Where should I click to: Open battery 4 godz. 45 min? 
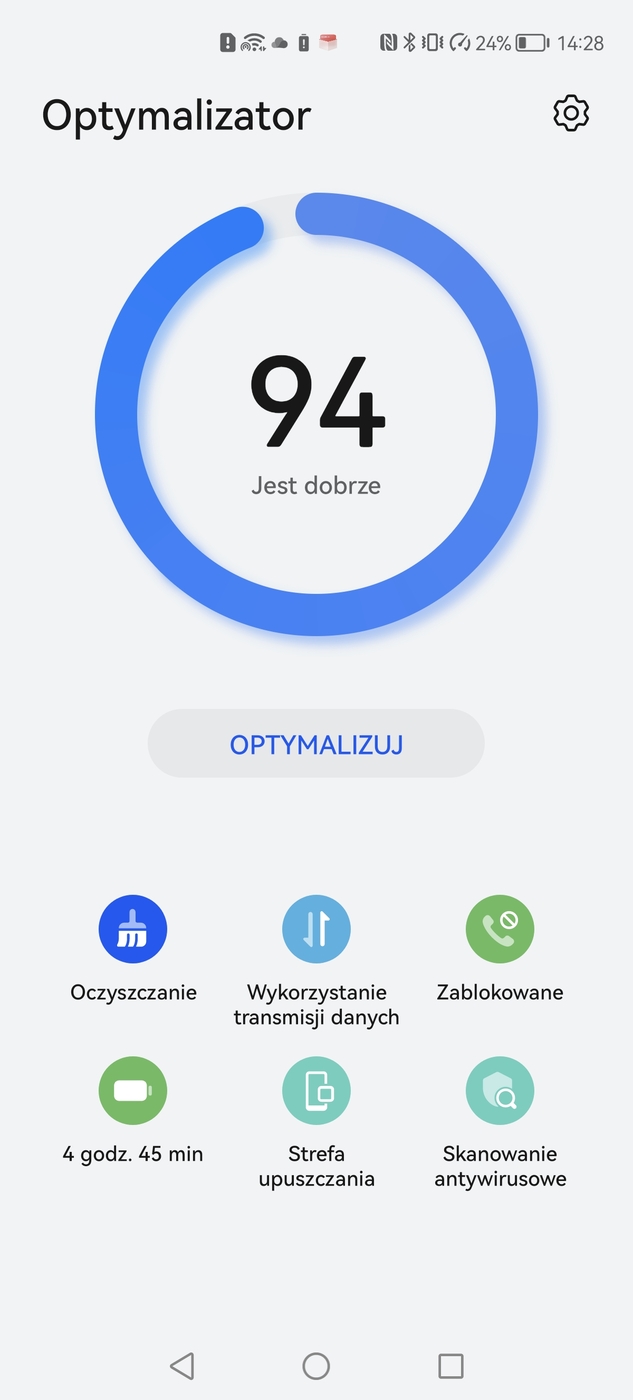coord(133,1091)
